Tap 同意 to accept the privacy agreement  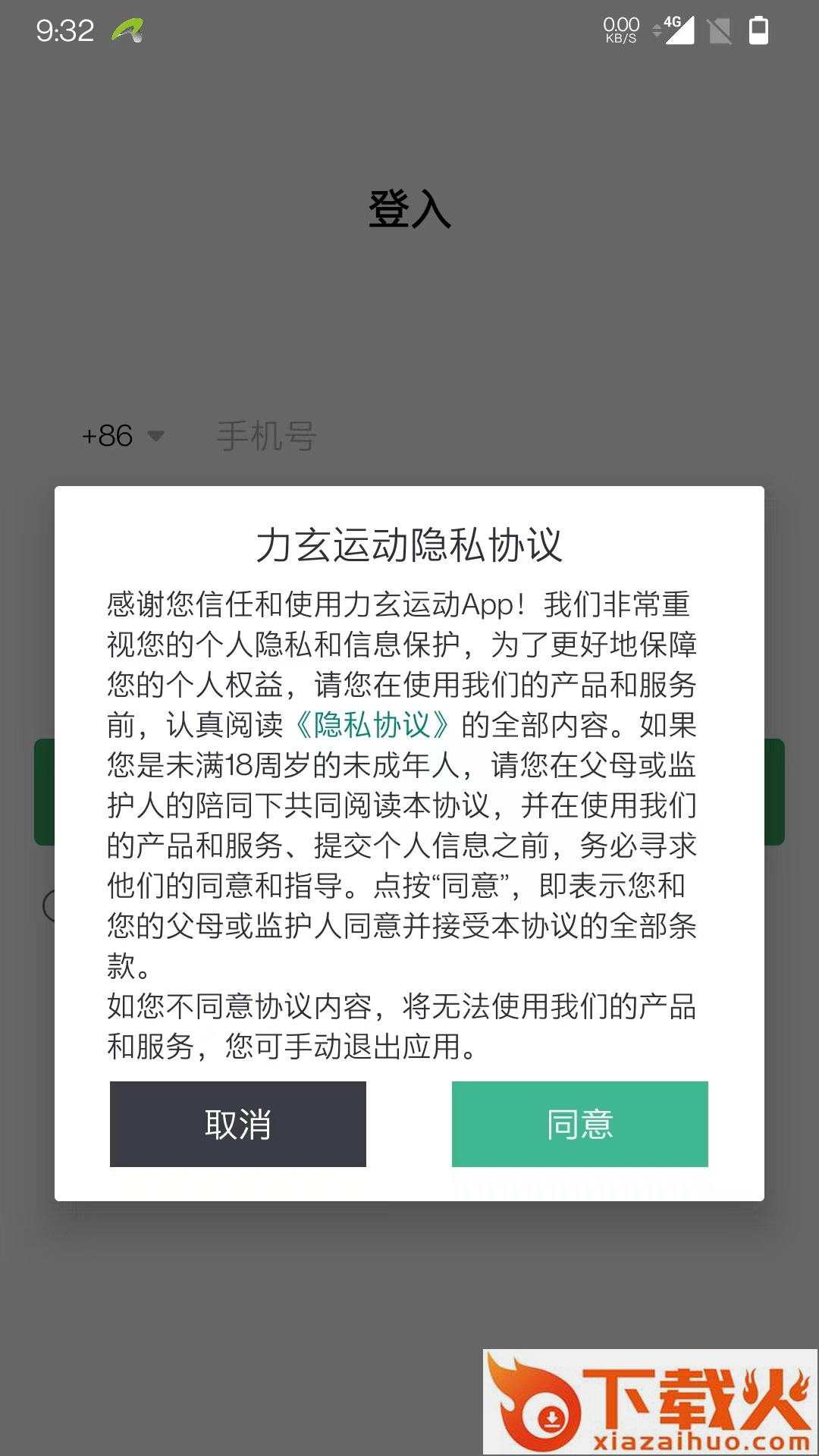pos(579,1124)
